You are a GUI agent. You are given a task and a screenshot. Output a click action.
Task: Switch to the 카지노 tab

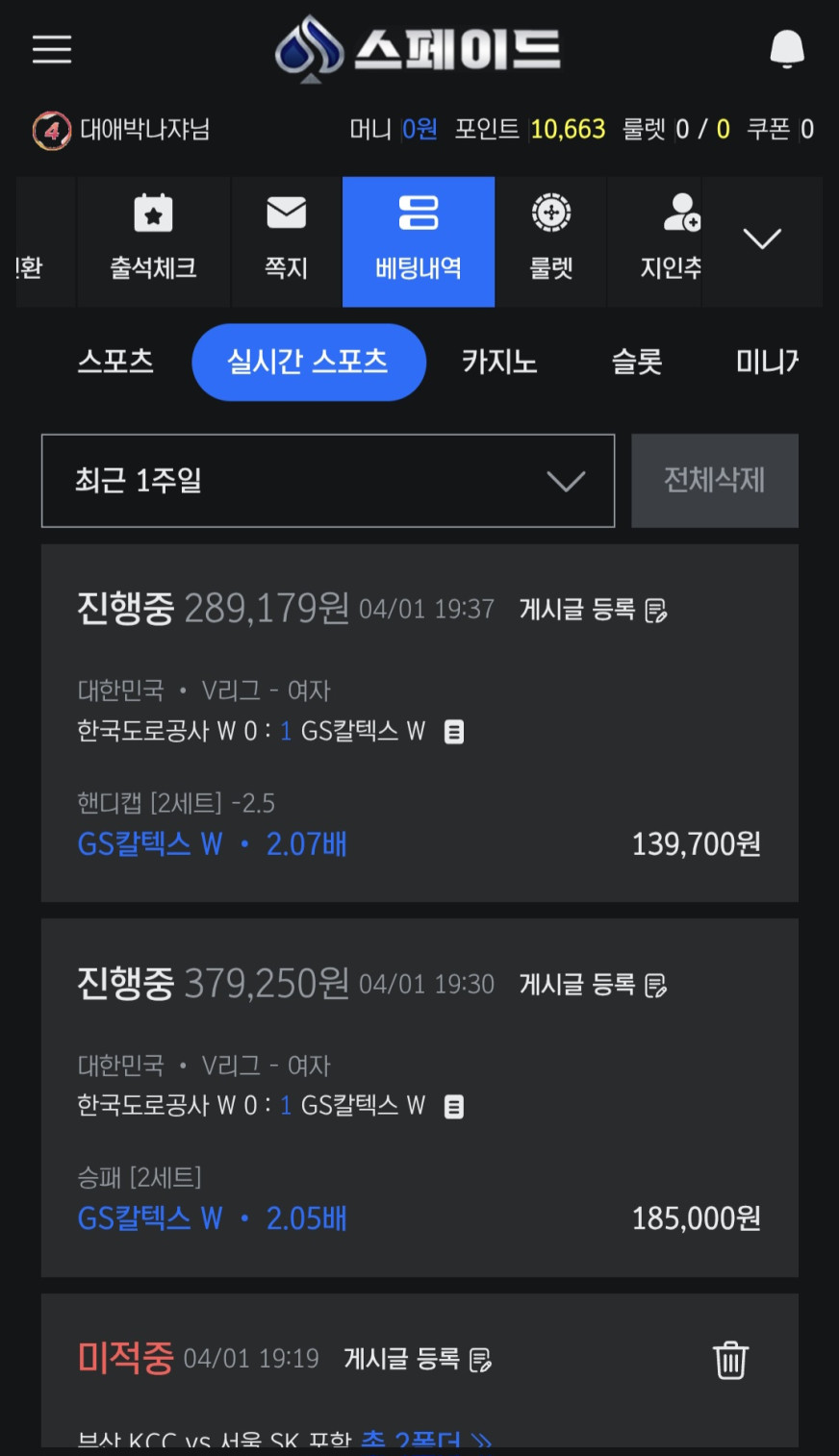[499, 362]
